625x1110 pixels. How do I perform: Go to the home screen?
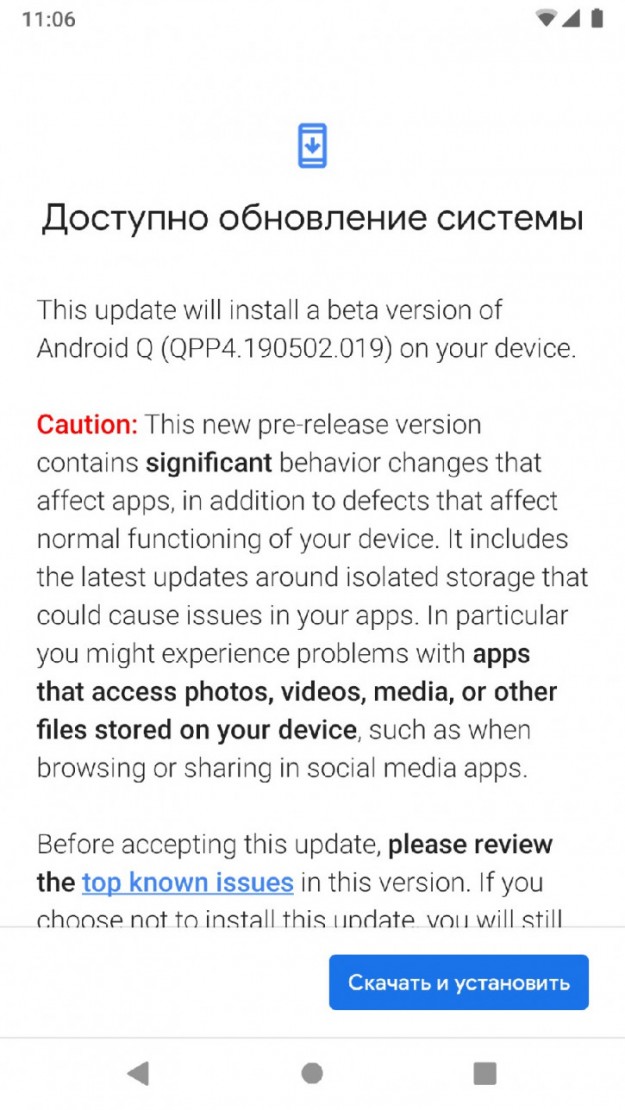tap(312, 1074)
